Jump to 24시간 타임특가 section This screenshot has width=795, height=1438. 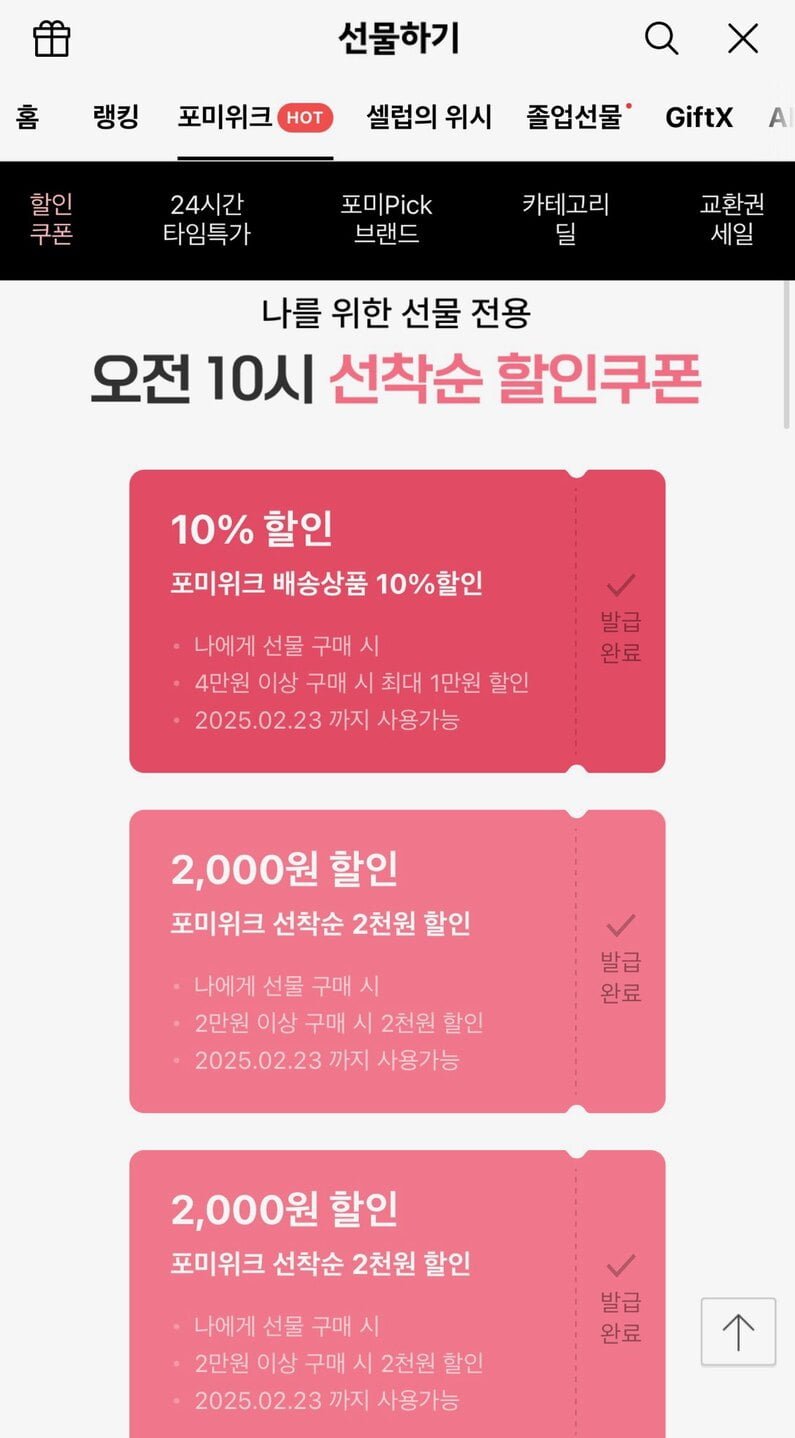206,220
